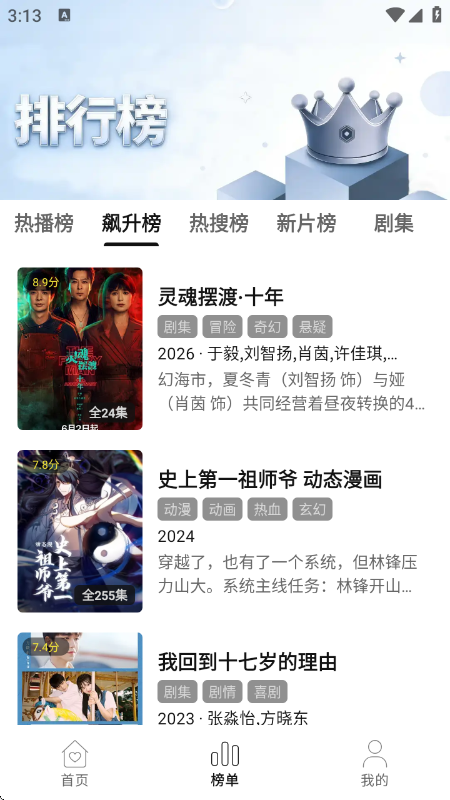450x800 pixels.
Task: Open the 史上第一祖师爷 动态漫画 entry
Action: [270, 479]
